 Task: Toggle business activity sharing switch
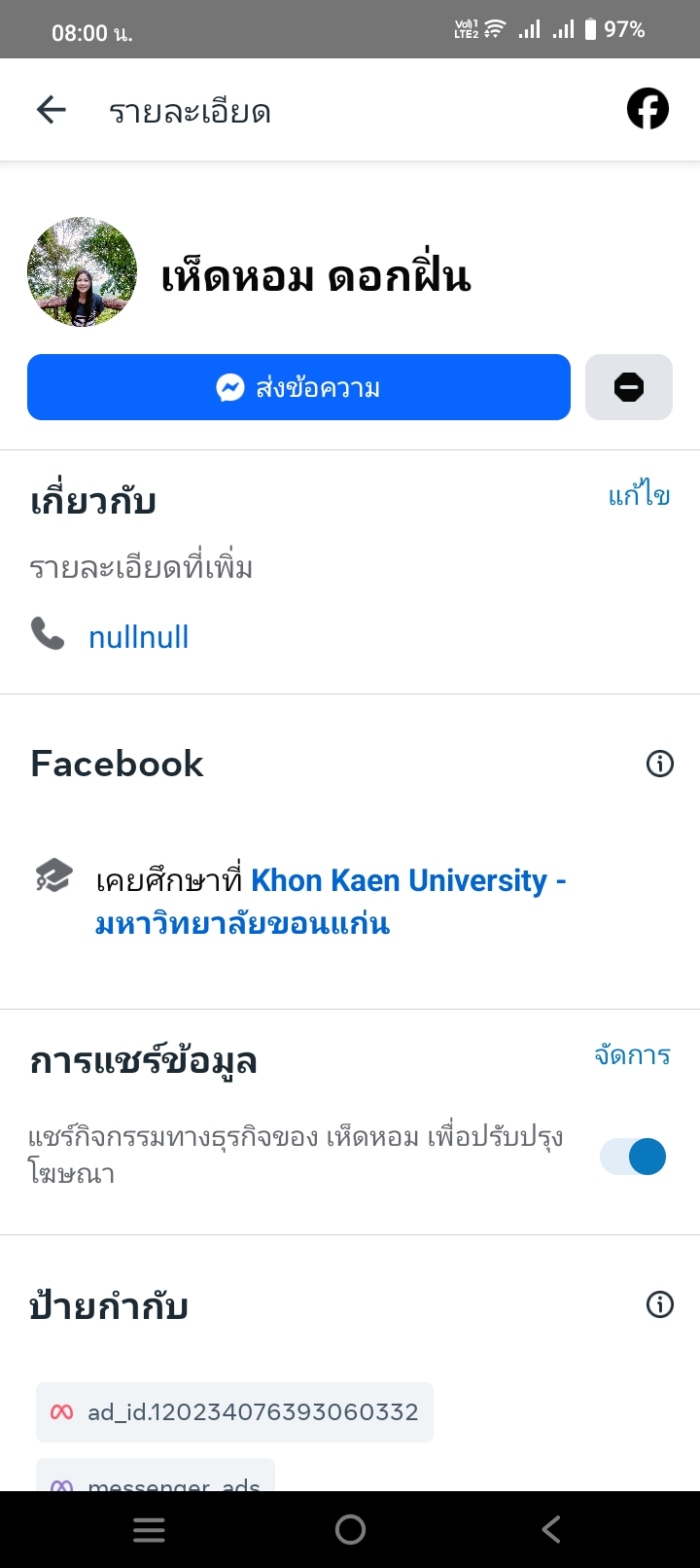click(x=633, y=1157)
